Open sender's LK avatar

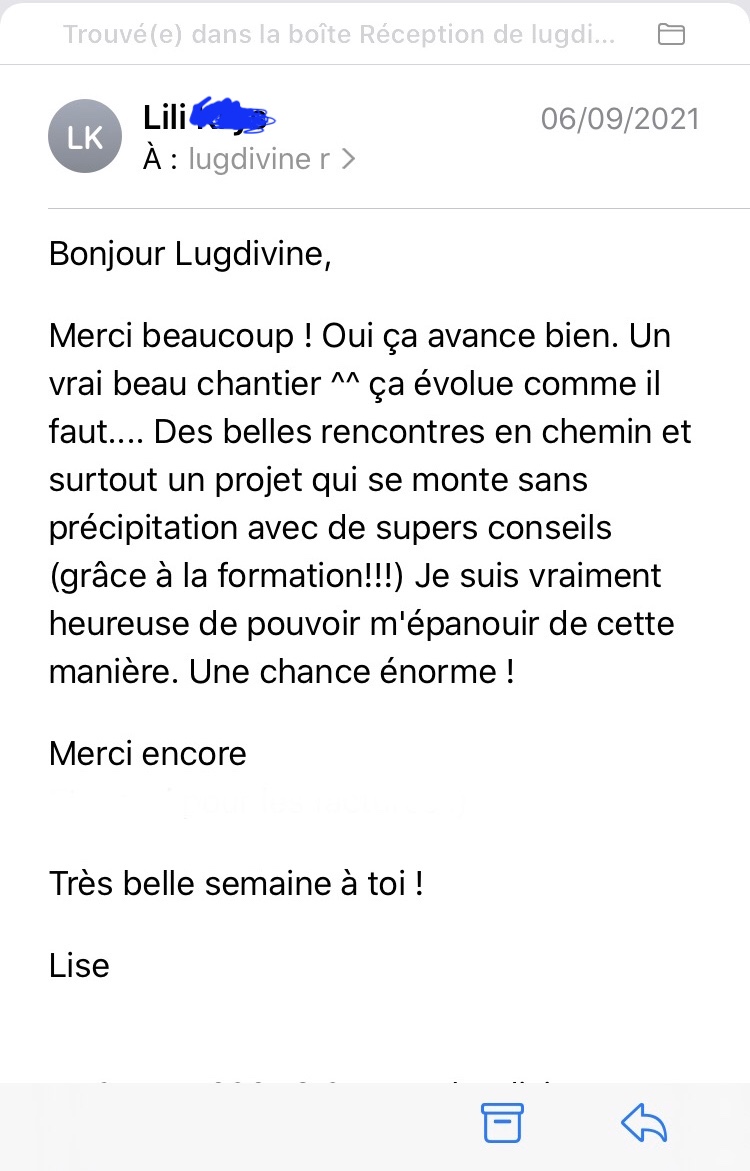tap(85, 138)
